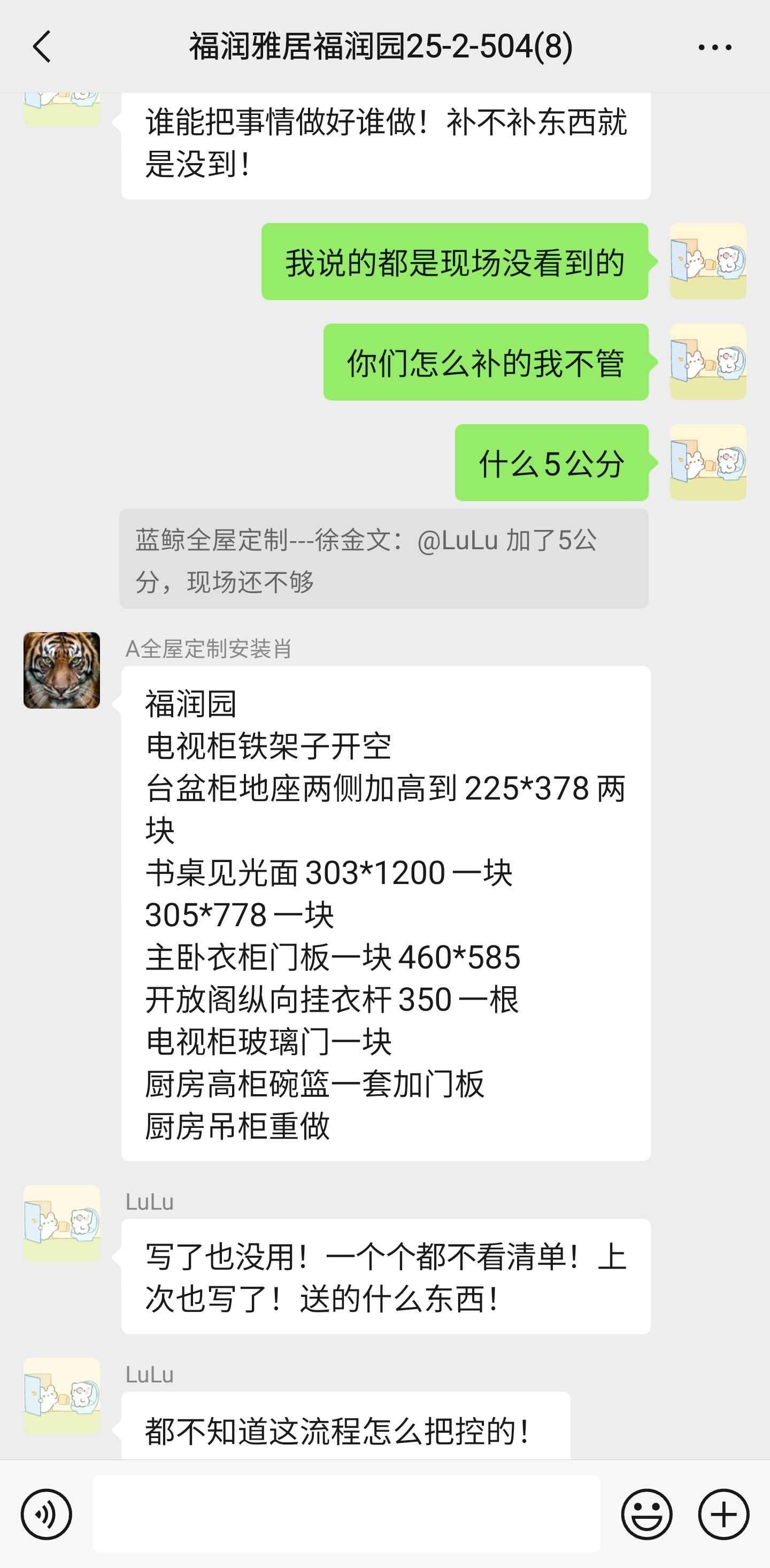Open the chat info three-dot menu
This screenshot has width=770, height=1568.
coord(714,47)
